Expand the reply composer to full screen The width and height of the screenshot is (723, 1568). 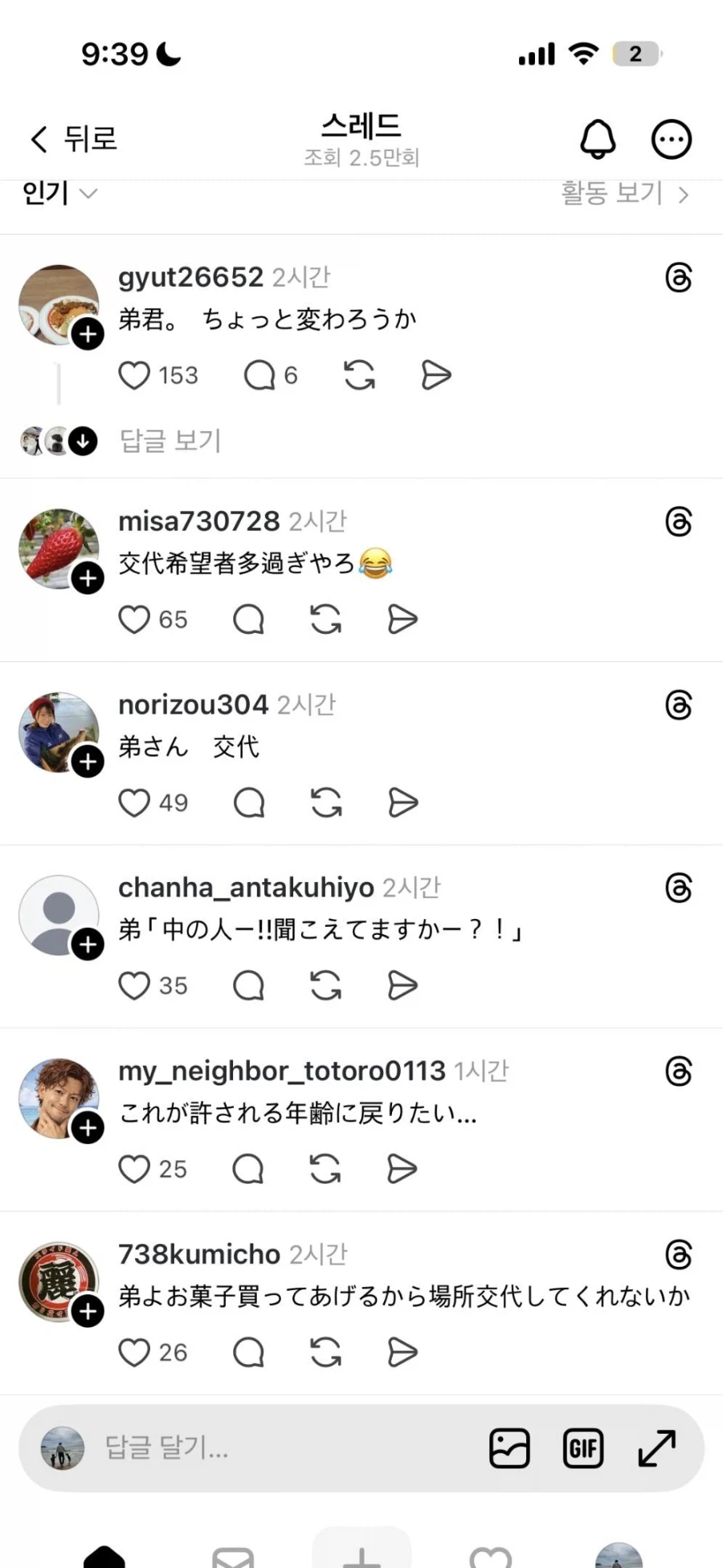point(656,1448)
